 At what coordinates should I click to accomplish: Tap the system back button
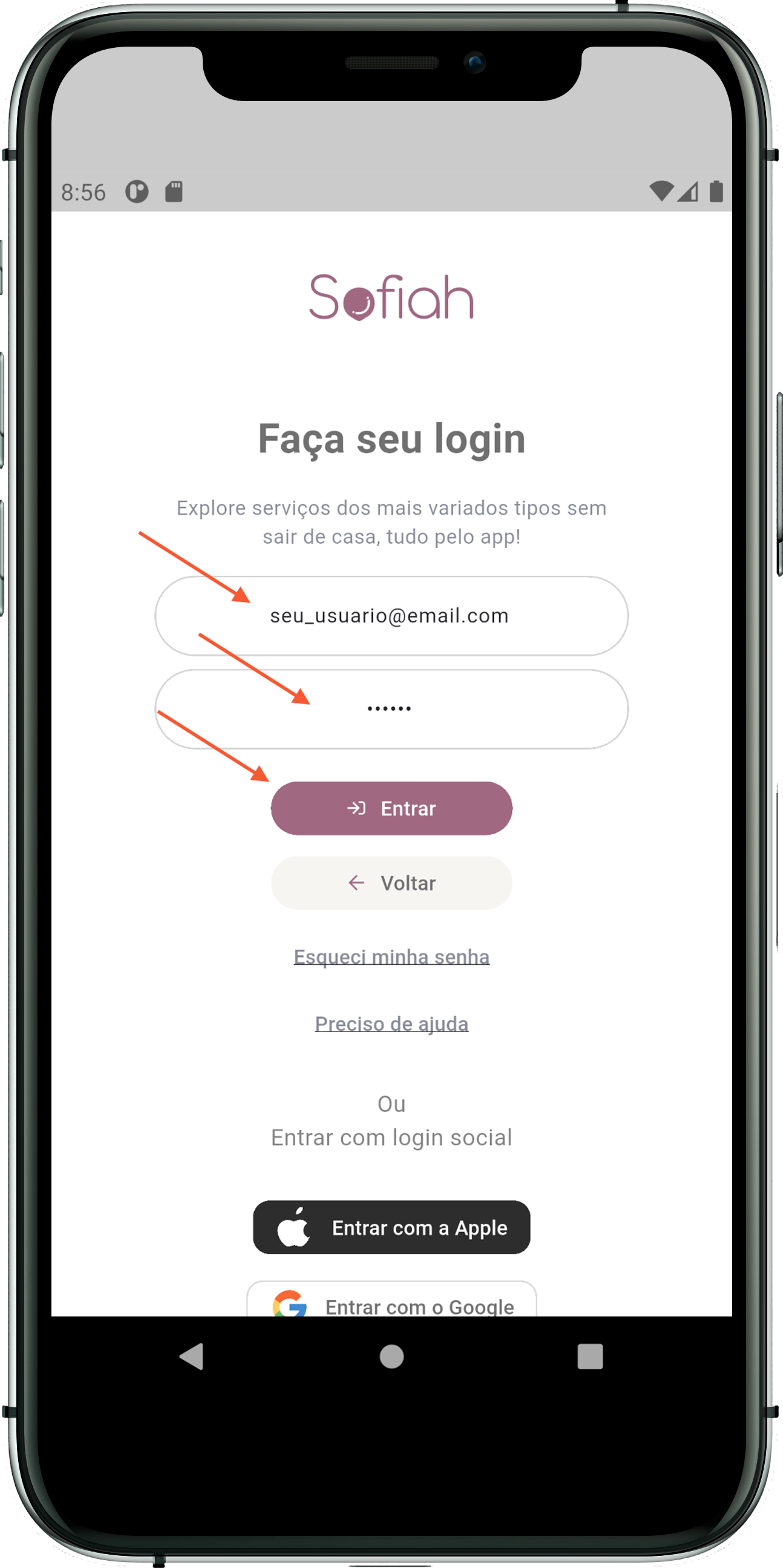tap(192, 1356)
